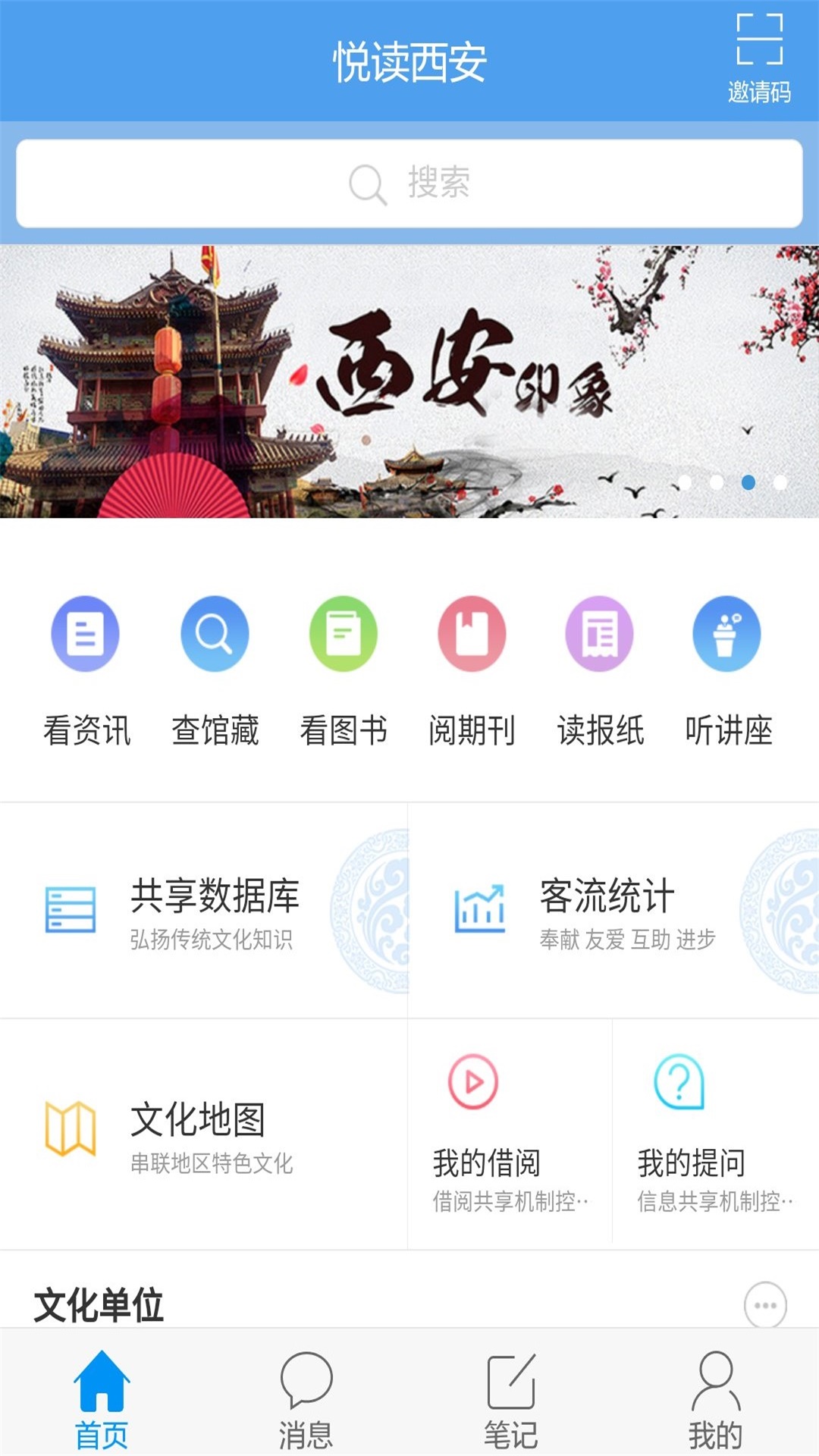Open the 文化地图 card
Image resolution: width=819 pixels, height=1456 pixels.
203,1135
